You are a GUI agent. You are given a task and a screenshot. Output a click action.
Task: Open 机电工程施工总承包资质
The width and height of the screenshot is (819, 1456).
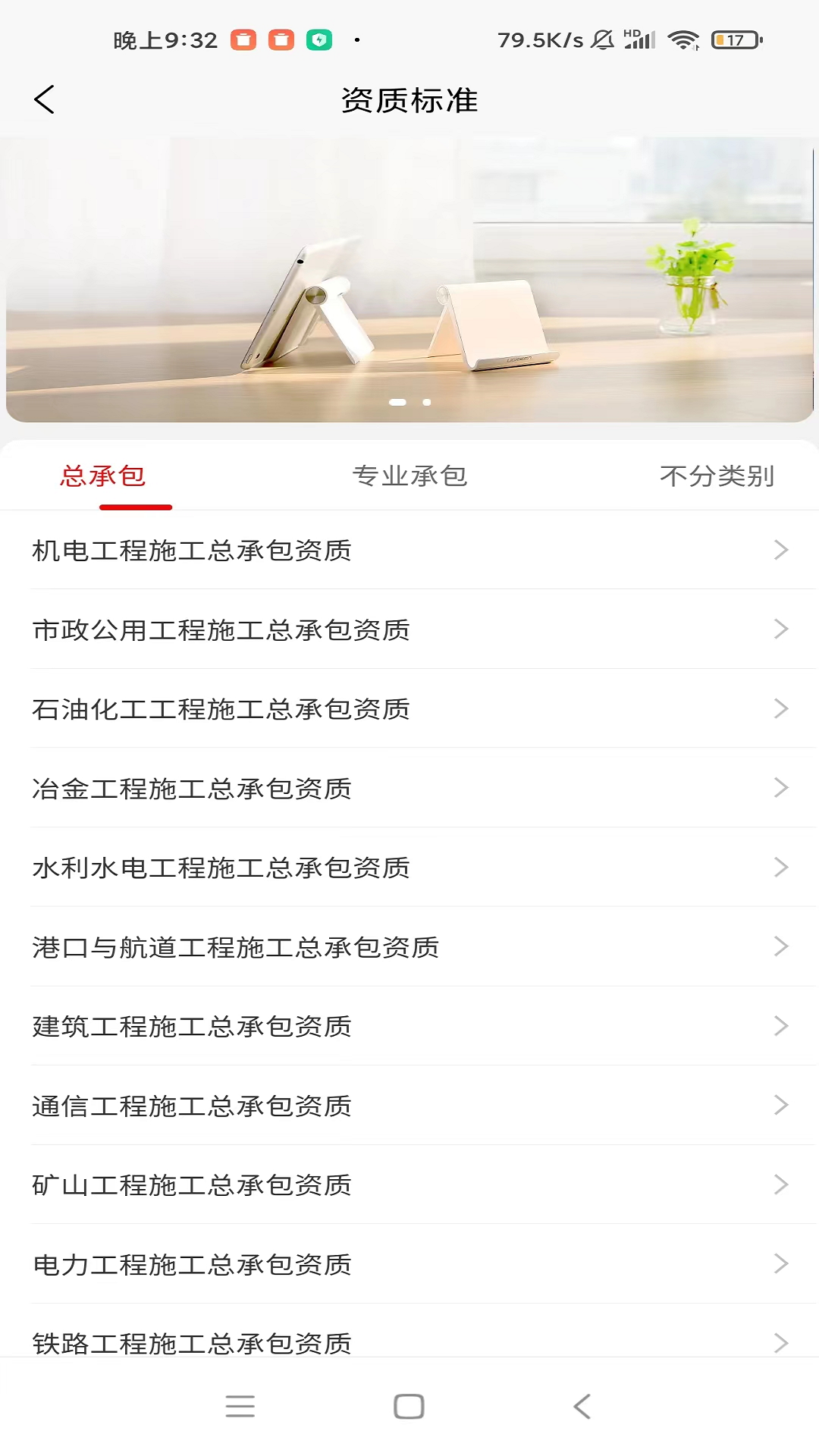pyautogui.click(x=409, y=550)
